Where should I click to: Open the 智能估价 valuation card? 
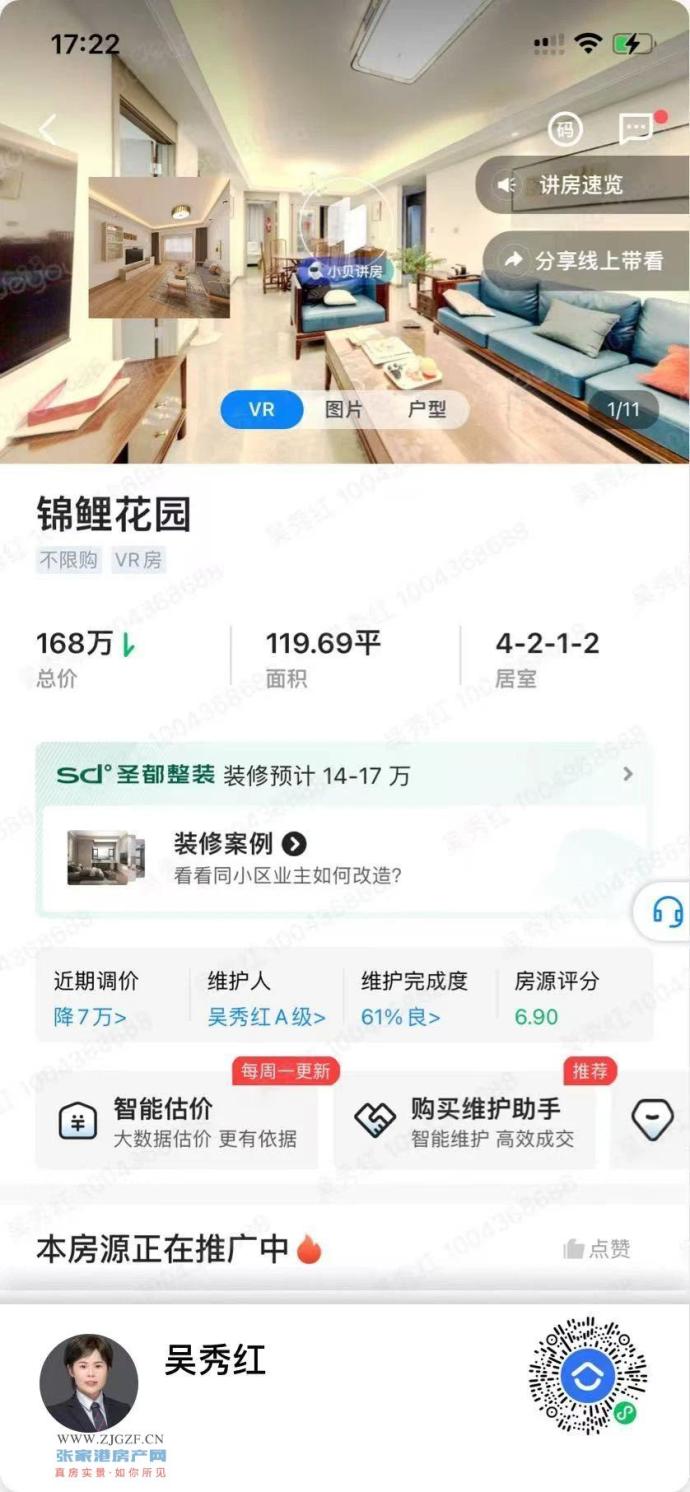tap(177, 1122)
